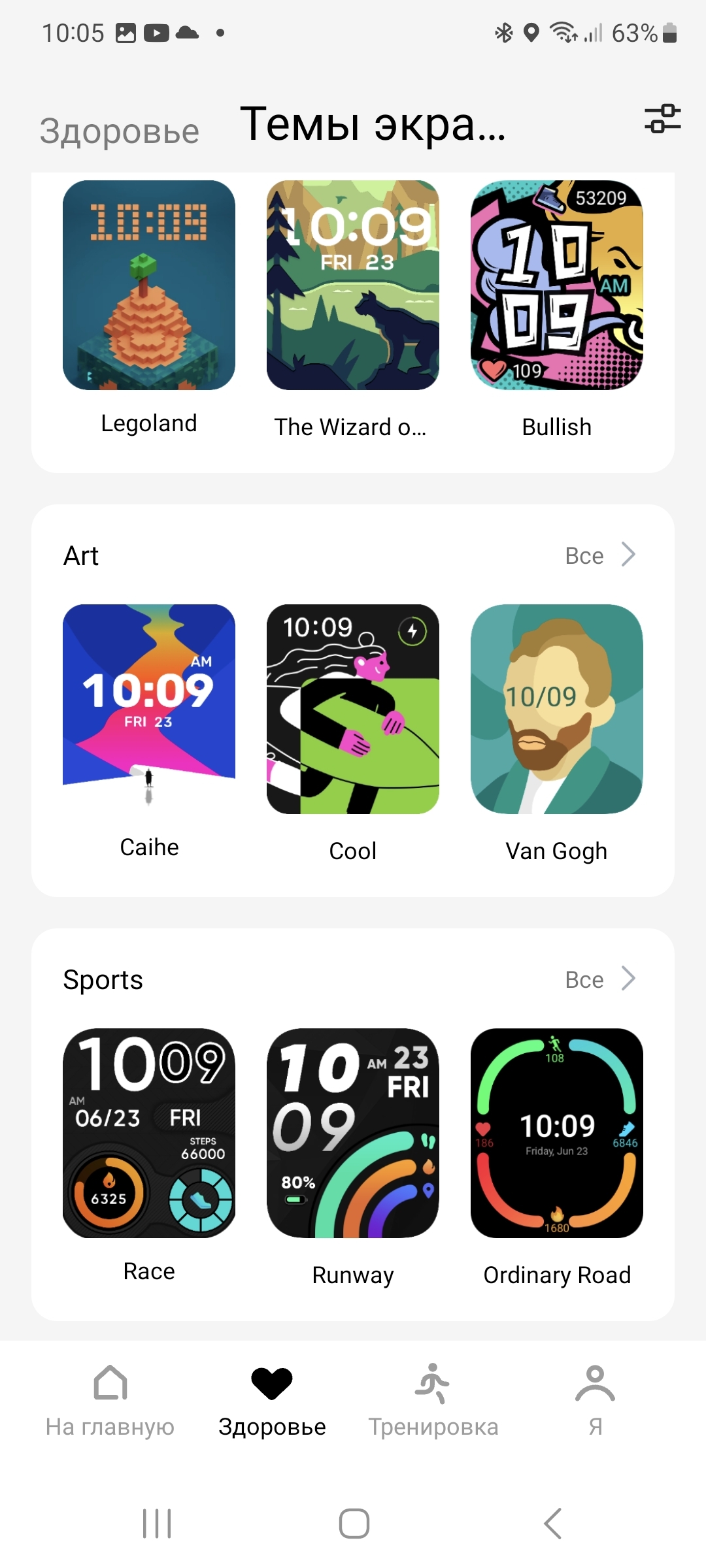The width and height of the screenshot is (706, 1568).
Task: Open the Ordinary Road watch face
Action: [x=557, y=1133]
